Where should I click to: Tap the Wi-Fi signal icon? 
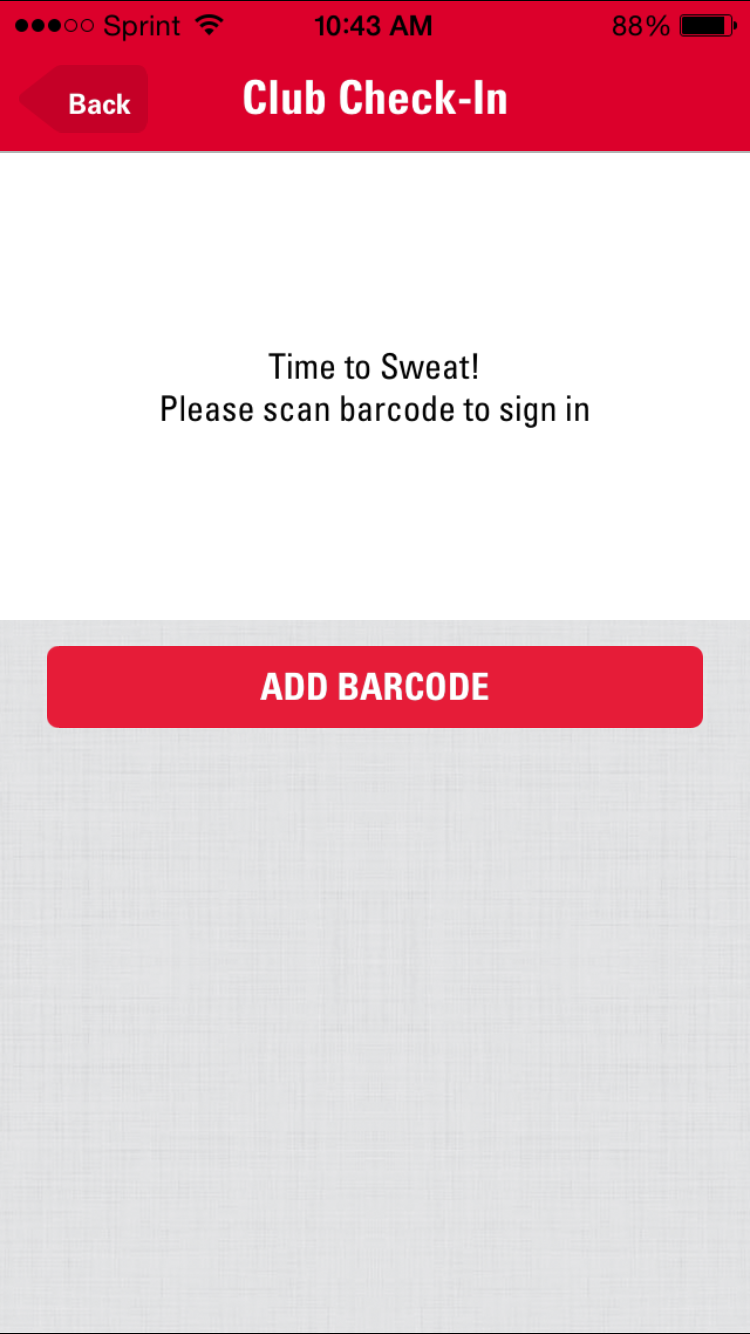(210, 25)
